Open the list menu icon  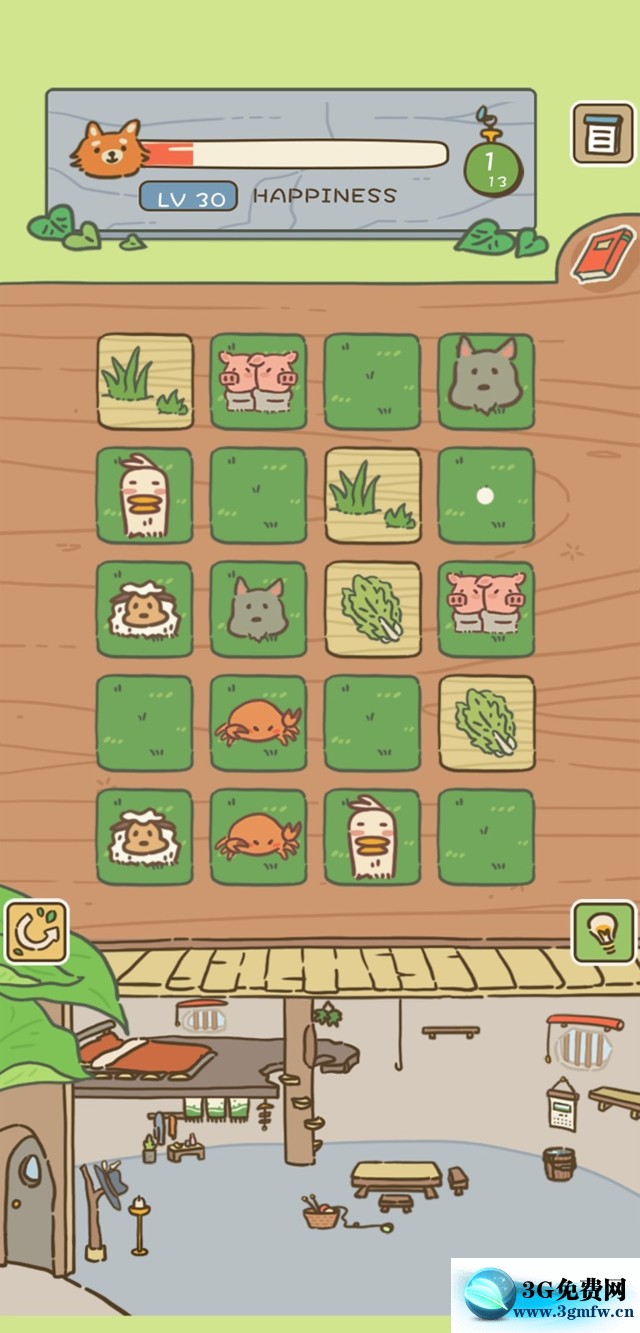[603, 134]
